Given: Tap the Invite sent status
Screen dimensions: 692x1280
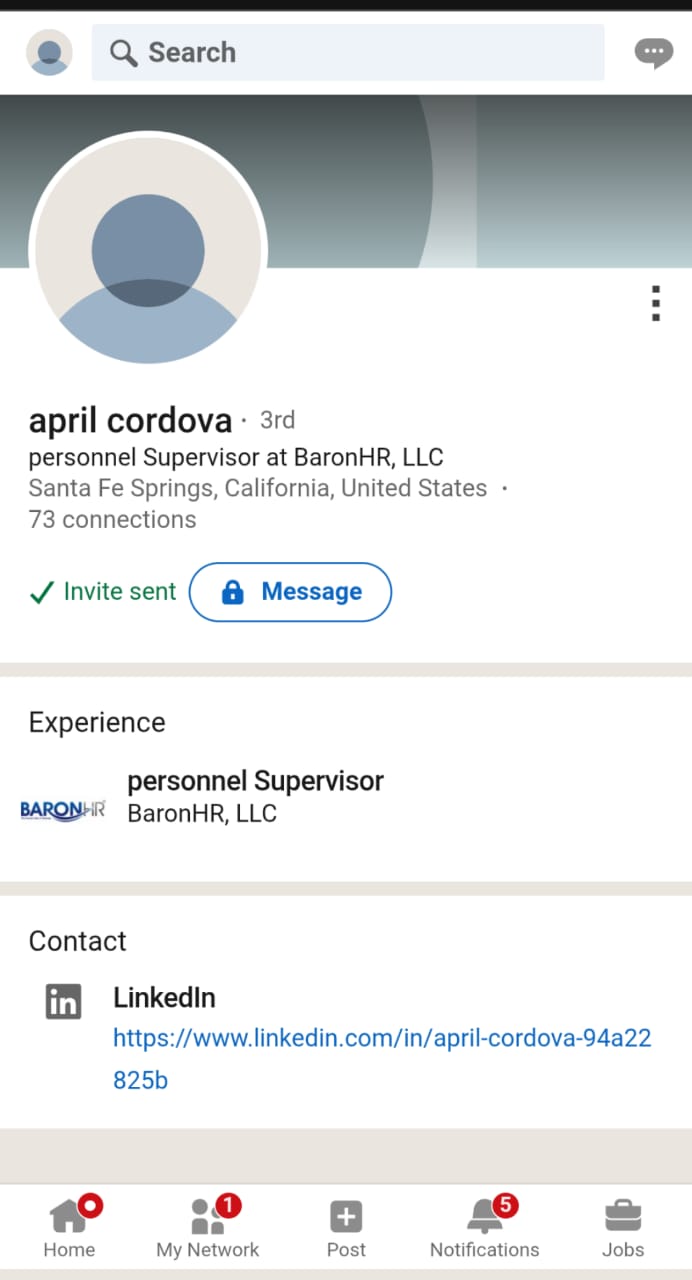Looking at the screenshot, I should pos(103,592).
